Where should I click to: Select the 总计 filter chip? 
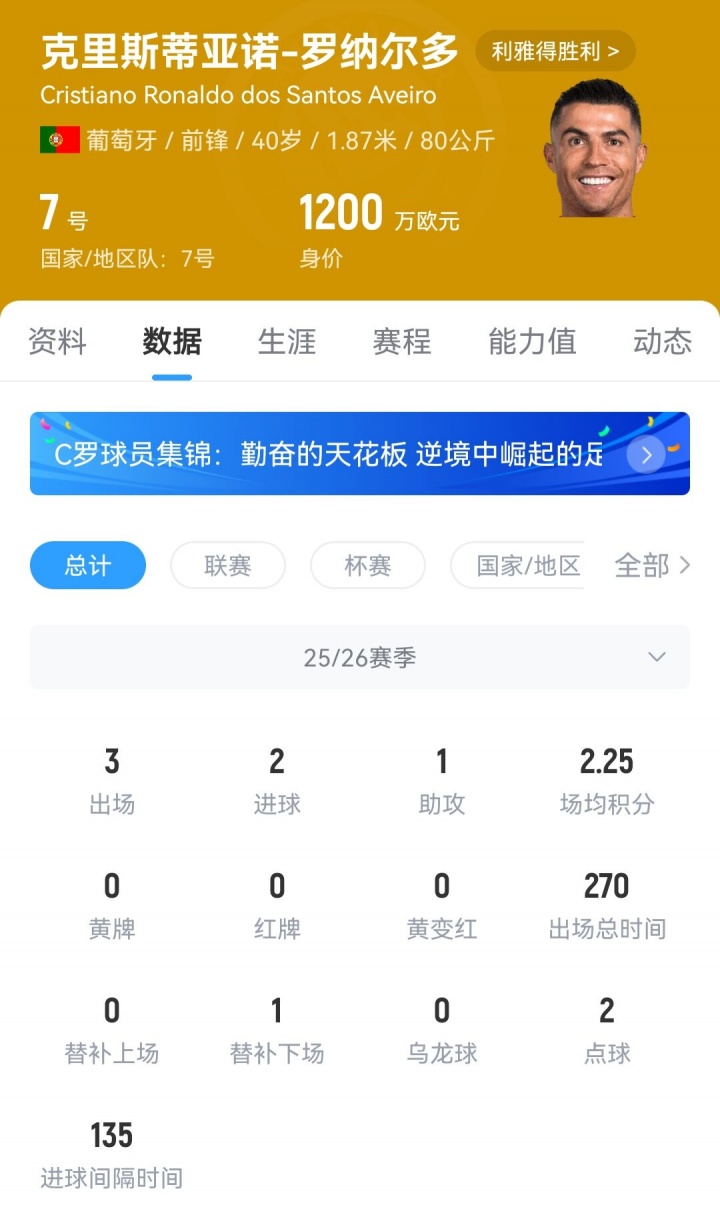88,566
